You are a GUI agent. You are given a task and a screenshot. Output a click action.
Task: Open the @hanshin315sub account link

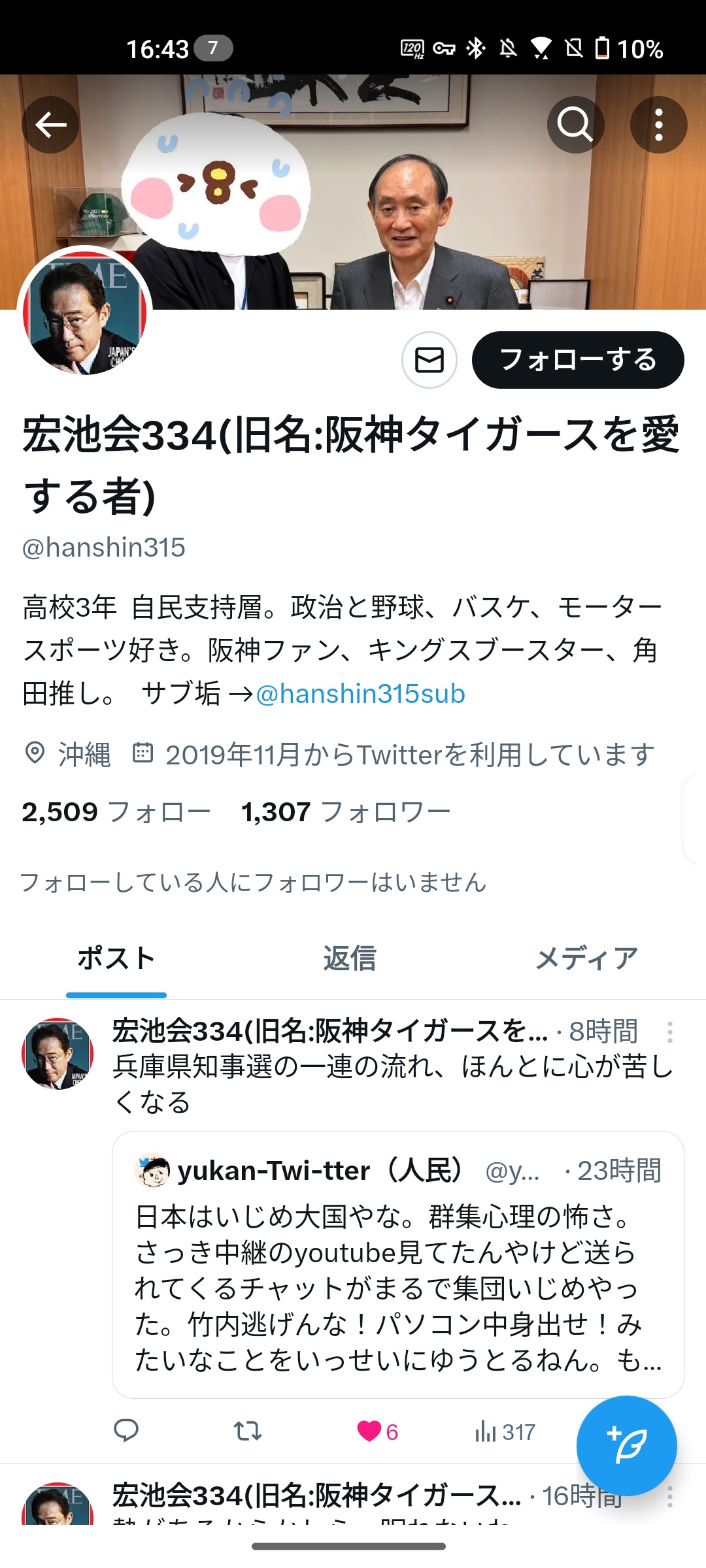coord(360,694)
